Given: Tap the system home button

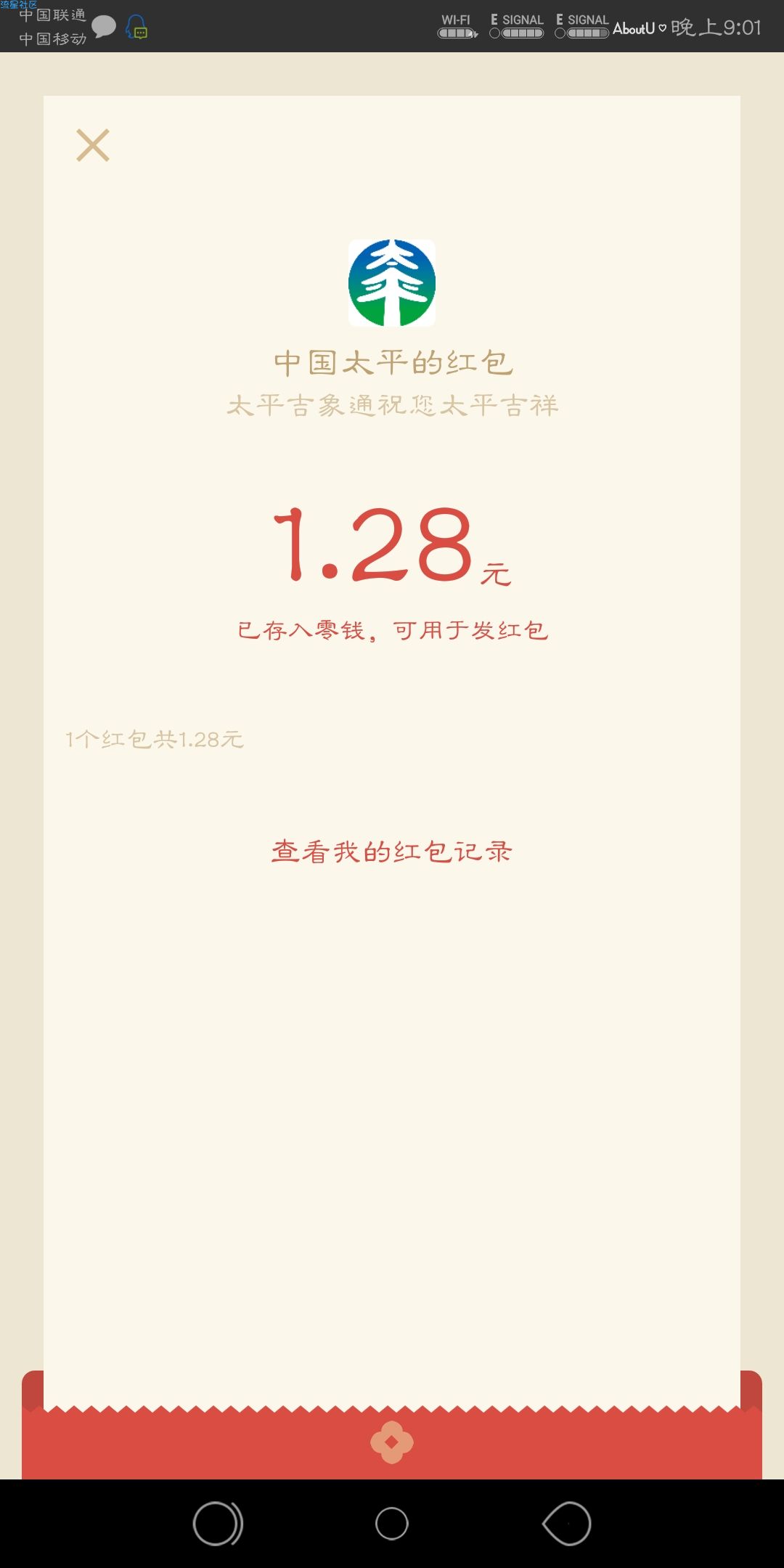Looking at the screenshot, I should [x=392, y=1523].
